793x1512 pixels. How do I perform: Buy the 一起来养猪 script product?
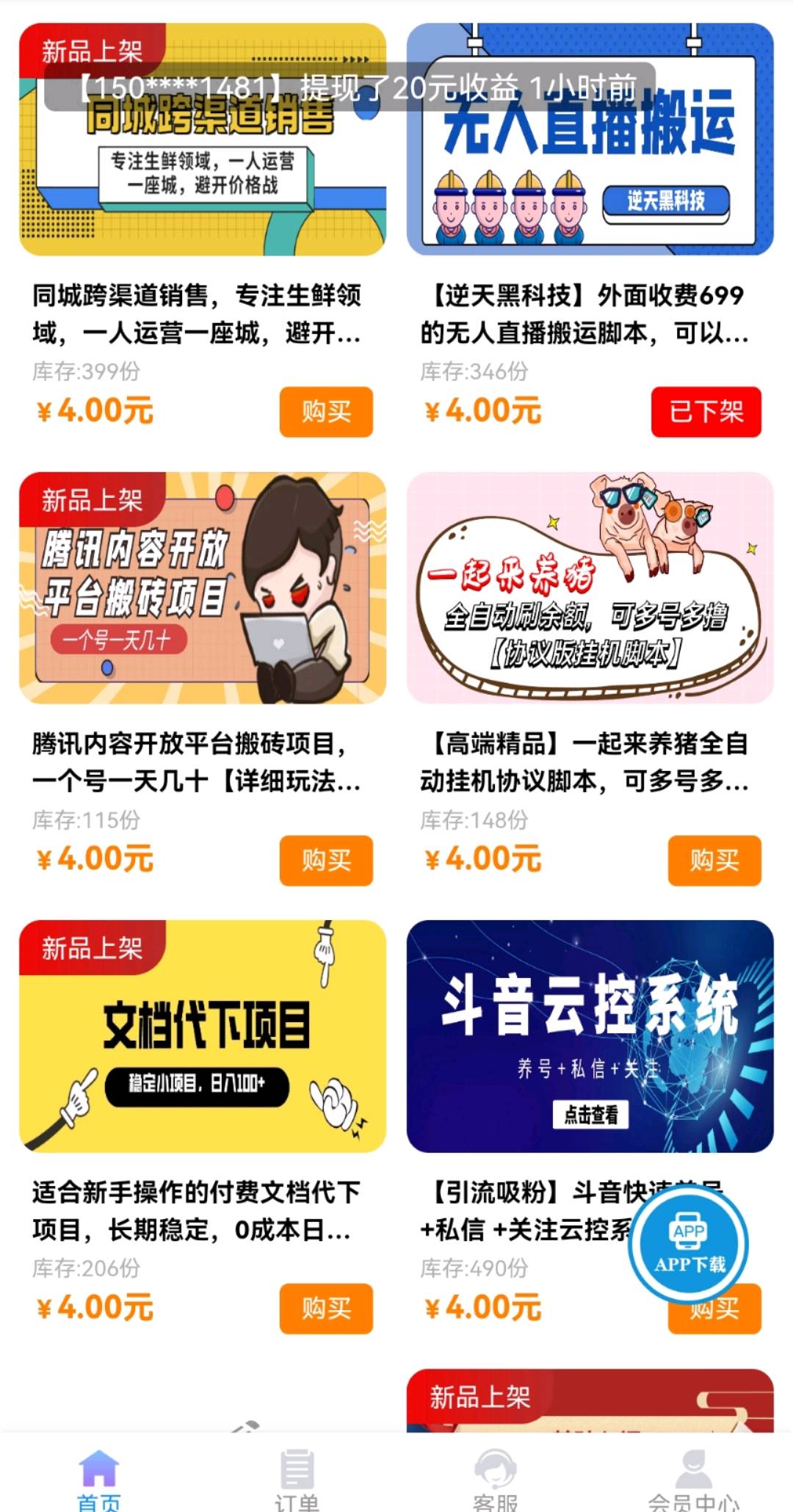(x=714, y=860)
